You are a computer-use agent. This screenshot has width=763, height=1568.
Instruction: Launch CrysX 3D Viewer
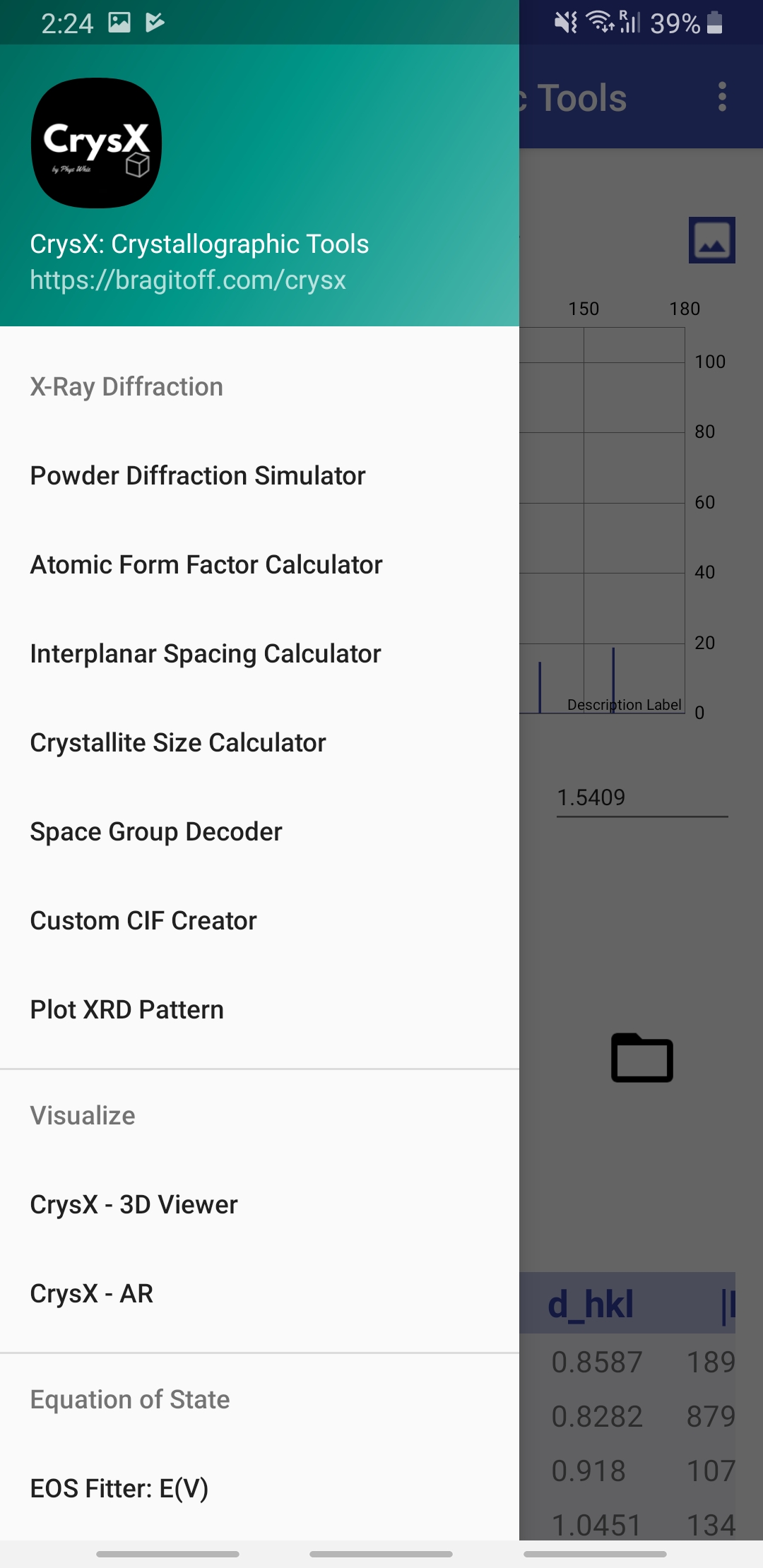(134, 1204)
